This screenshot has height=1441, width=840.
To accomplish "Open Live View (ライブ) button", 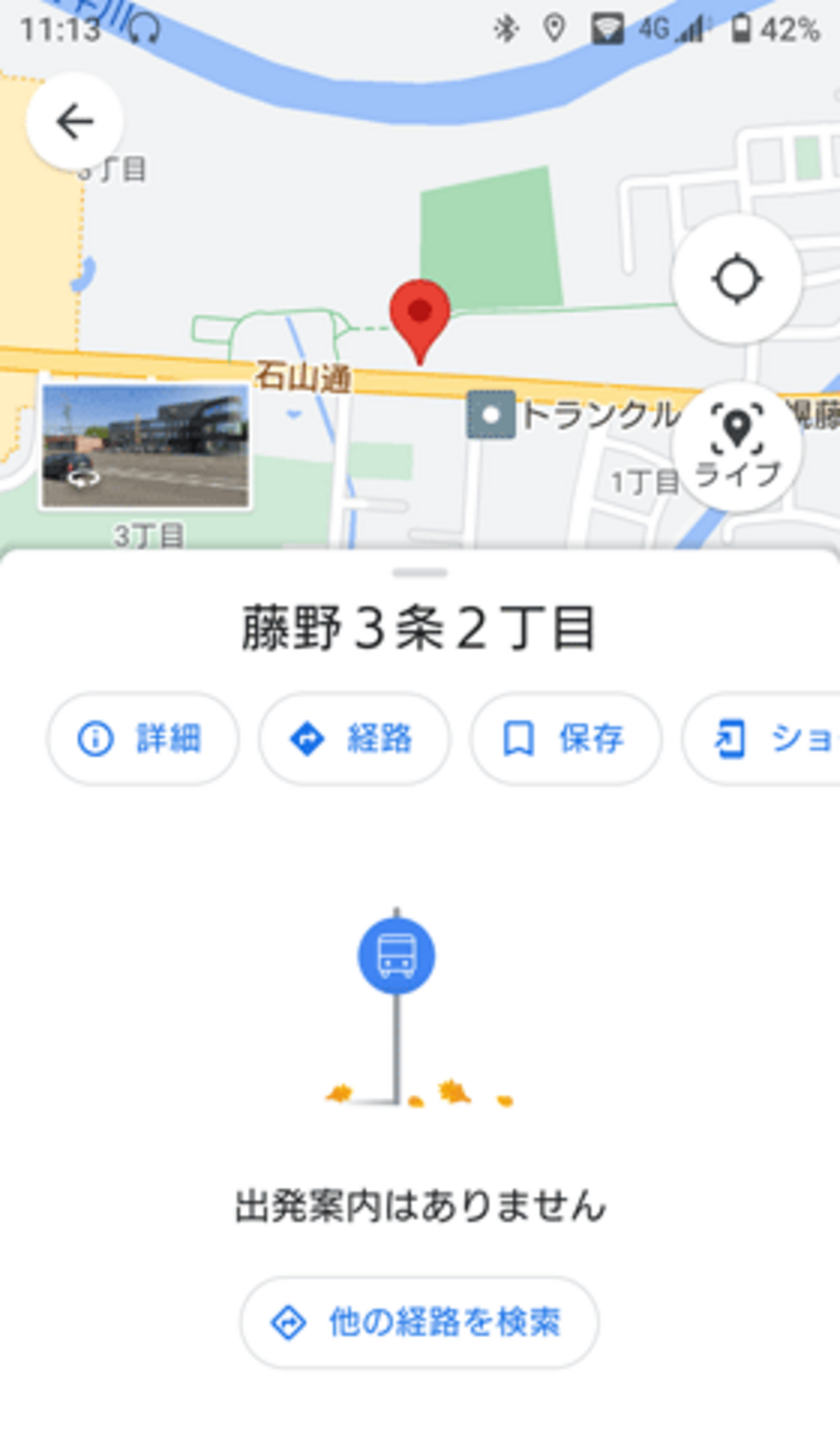I will pyautogui.click(x=737, y=446).
